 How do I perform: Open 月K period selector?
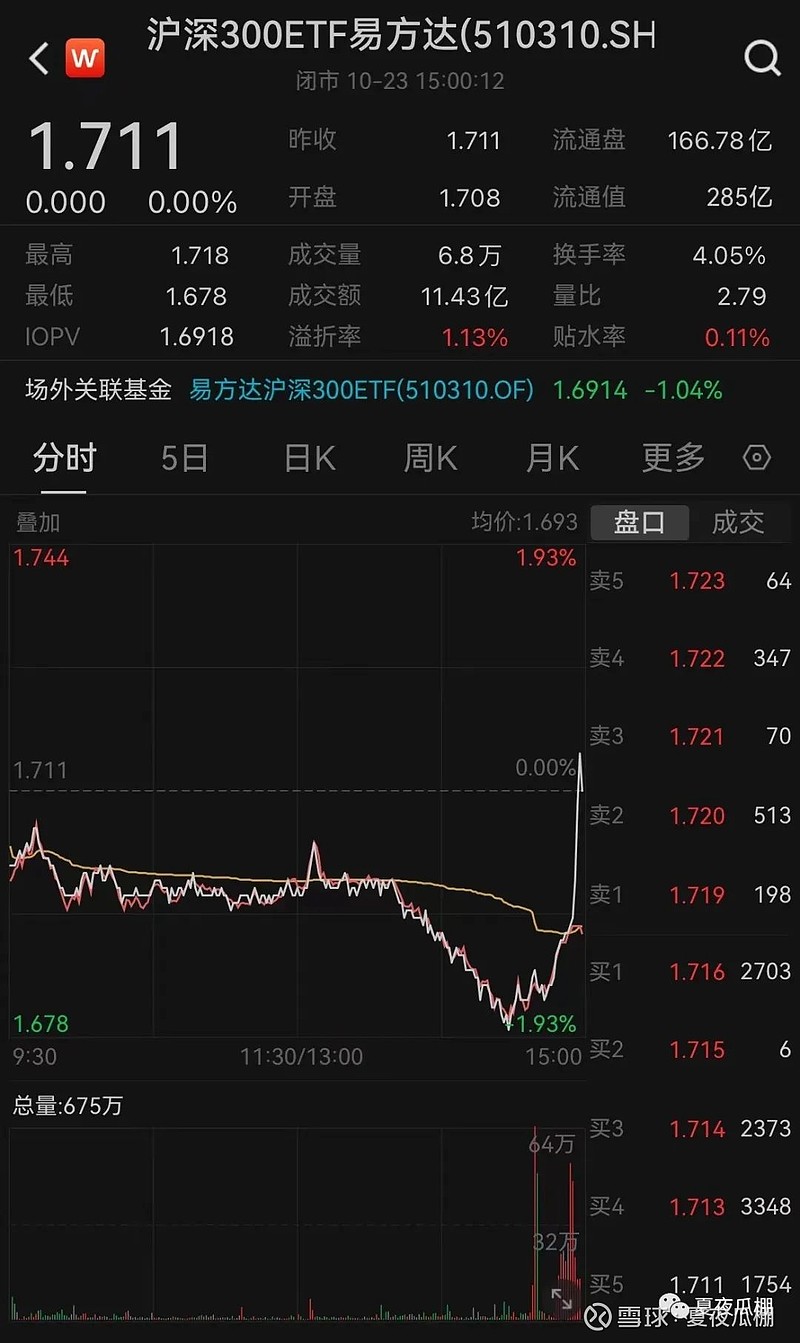(x=551, y=457)
